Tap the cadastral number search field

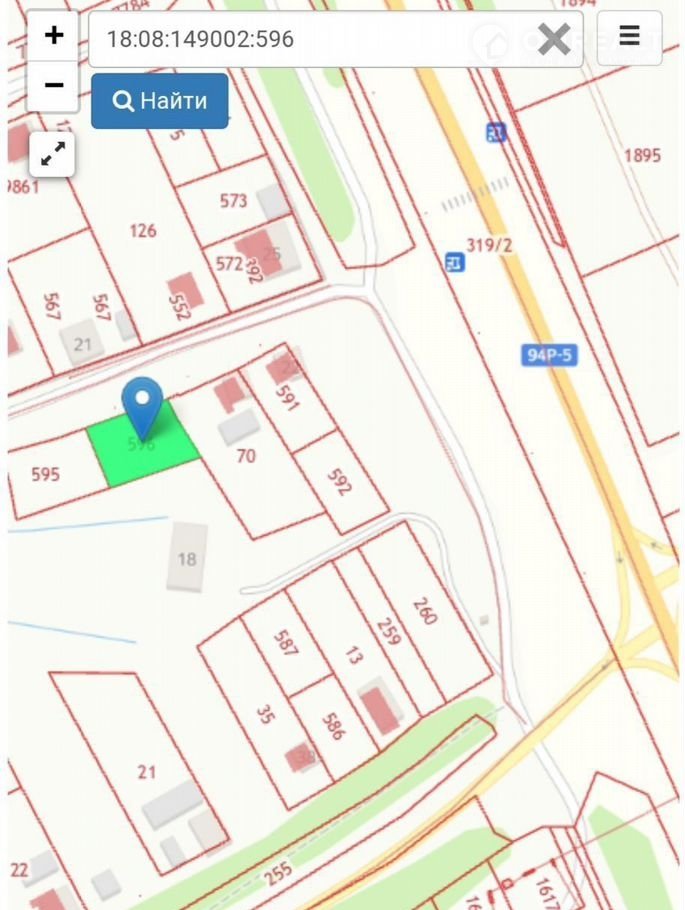[310, 40]
